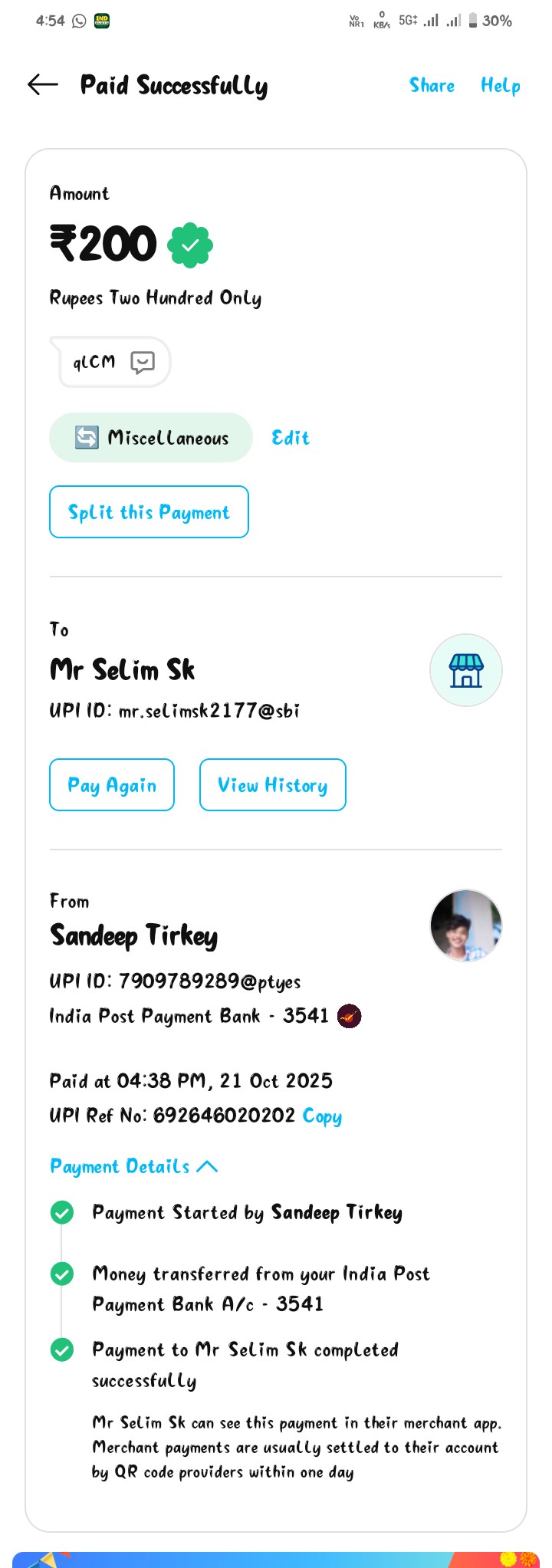Viewport: 552px width, 1568px height.
Task: Open Help for this payment
Action: point(501,86)
